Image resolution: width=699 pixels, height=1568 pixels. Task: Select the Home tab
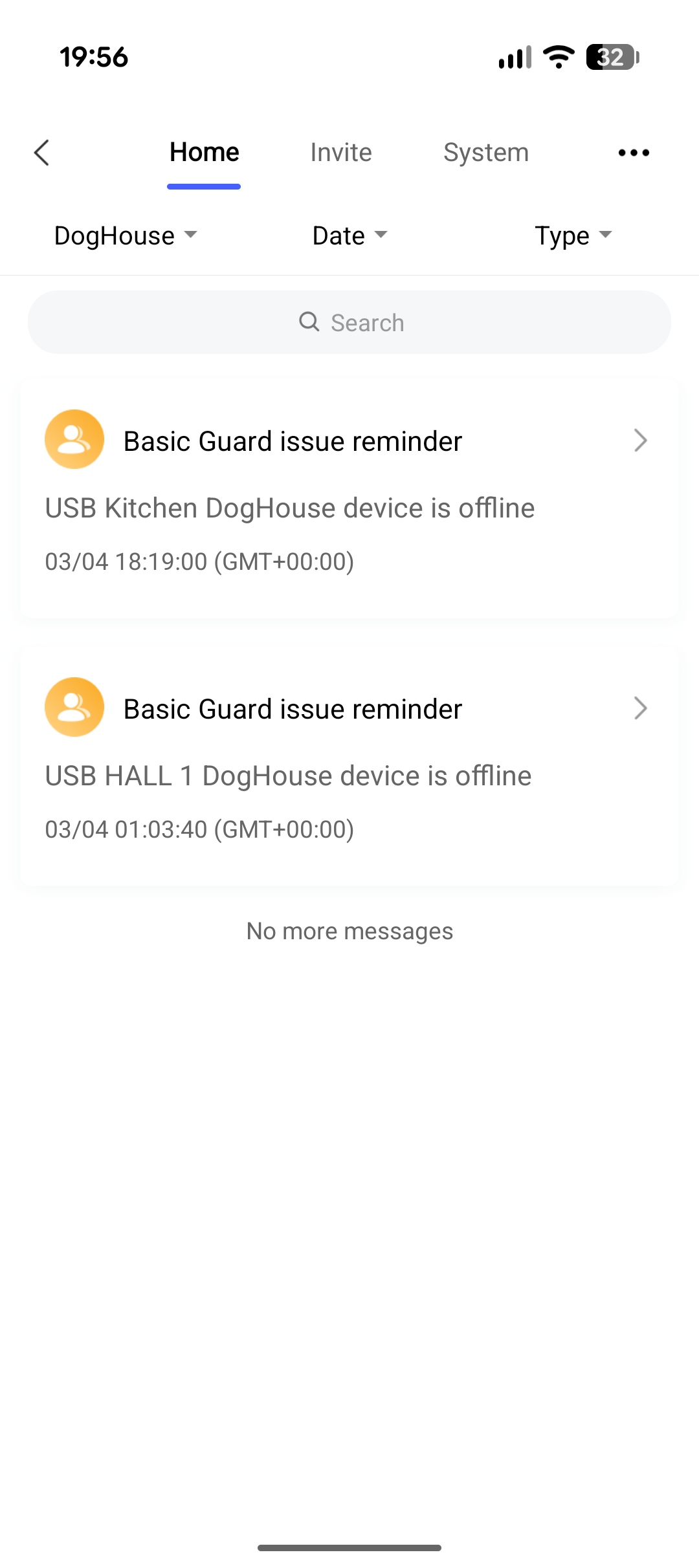click(204, 153)
